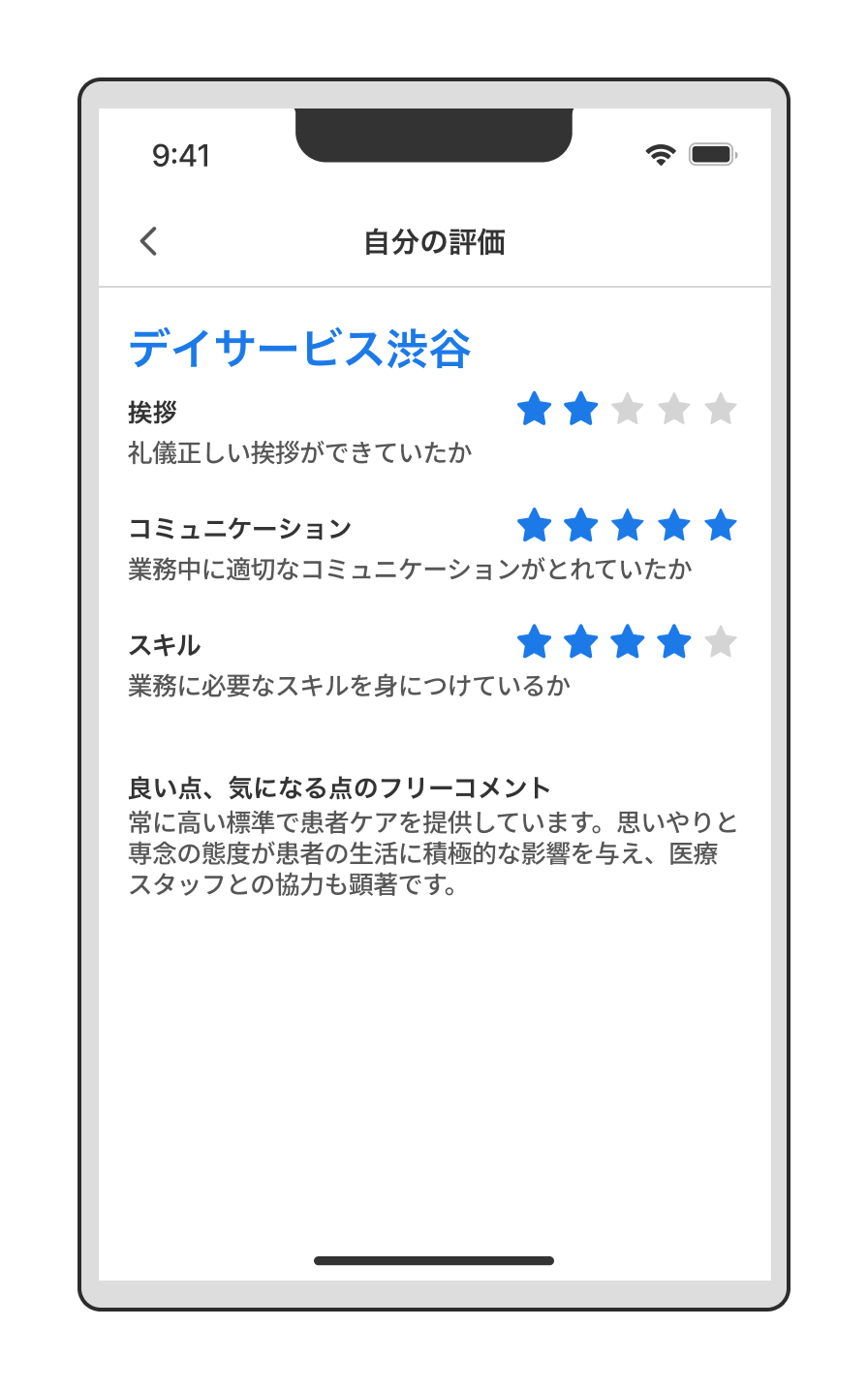Select the 挨拶 category label
This screenshot has height=1389, width=868.
151,412
